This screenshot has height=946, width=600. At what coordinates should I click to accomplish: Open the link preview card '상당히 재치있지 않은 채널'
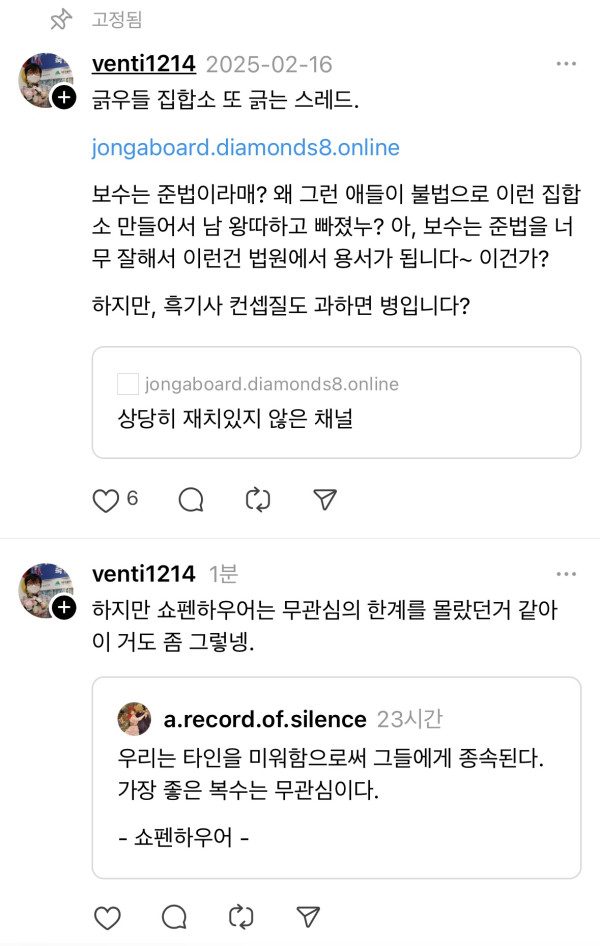pyautogui.click(x=336, y=403)
